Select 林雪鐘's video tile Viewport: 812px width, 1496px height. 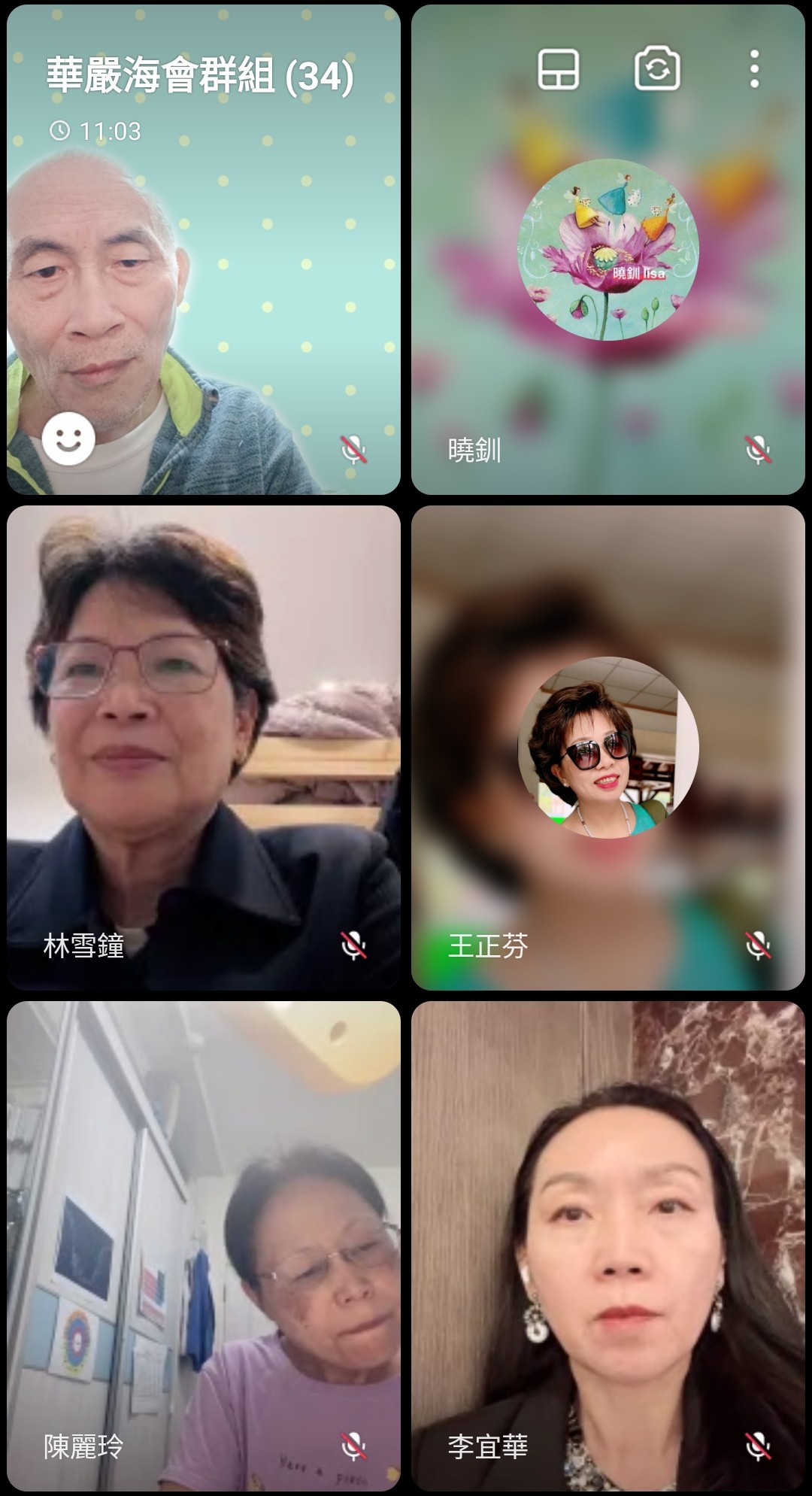(203, 747)
